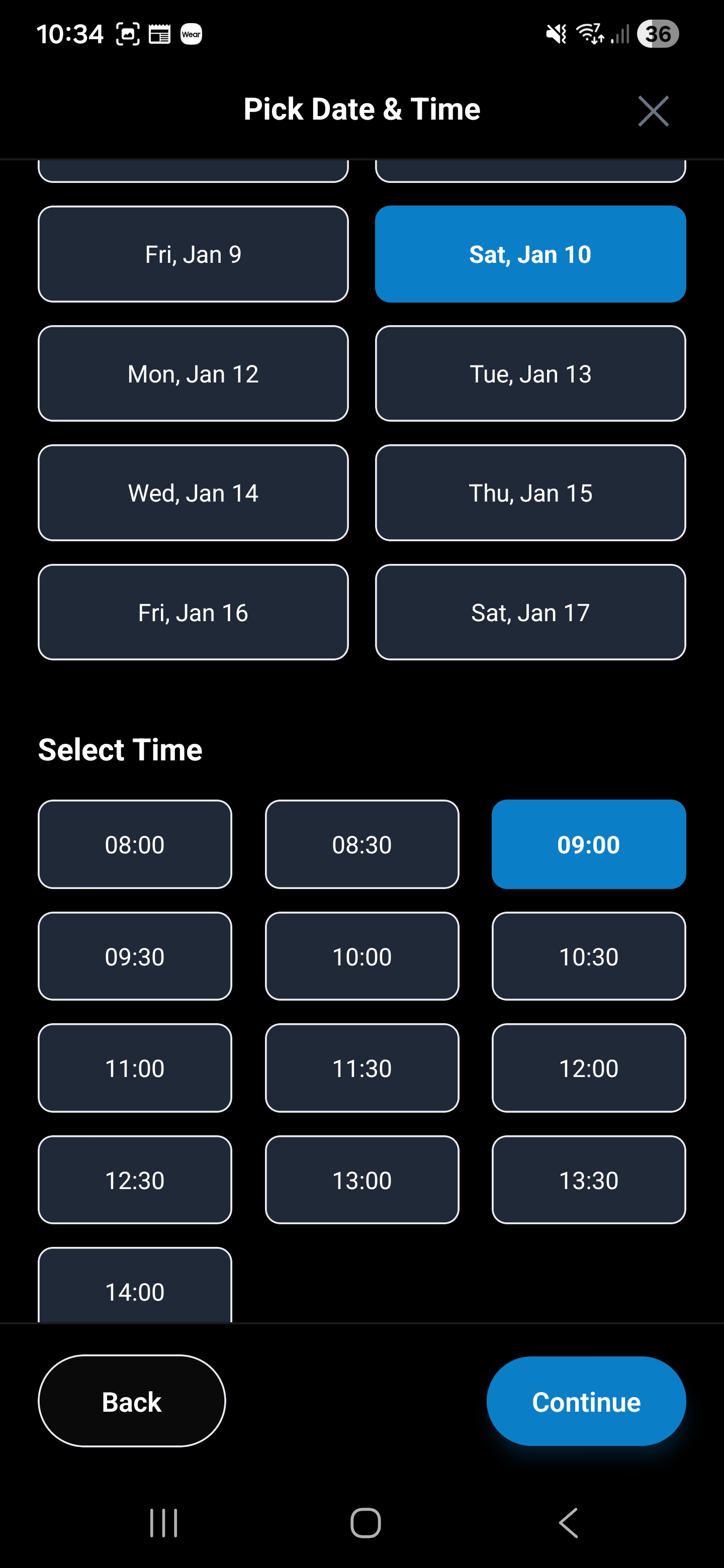Viewport: 724px width, 1568px height.
Task: Pick 10:30 as the time
Action: click(x=588, y=956)
